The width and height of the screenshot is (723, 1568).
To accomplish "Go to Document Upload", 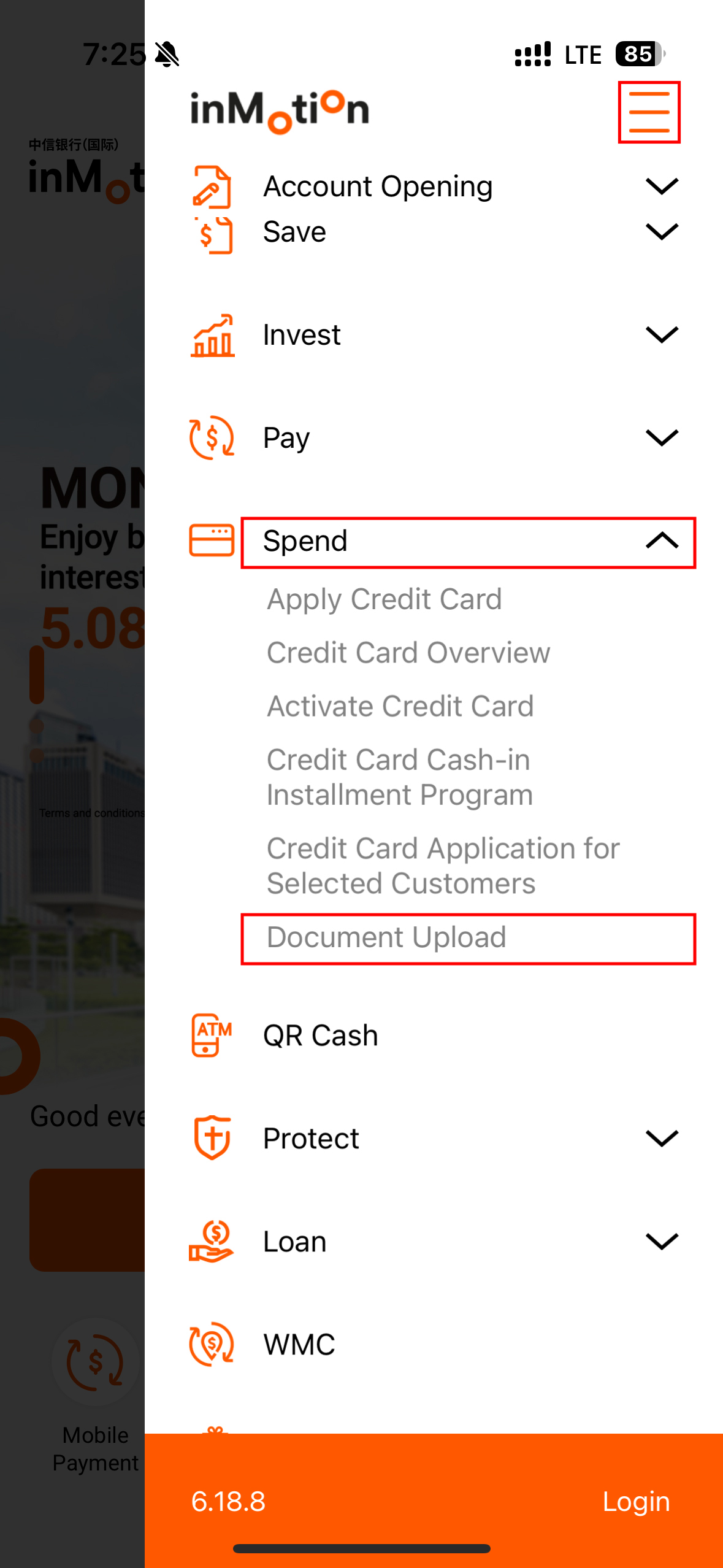I will (469, 939).
